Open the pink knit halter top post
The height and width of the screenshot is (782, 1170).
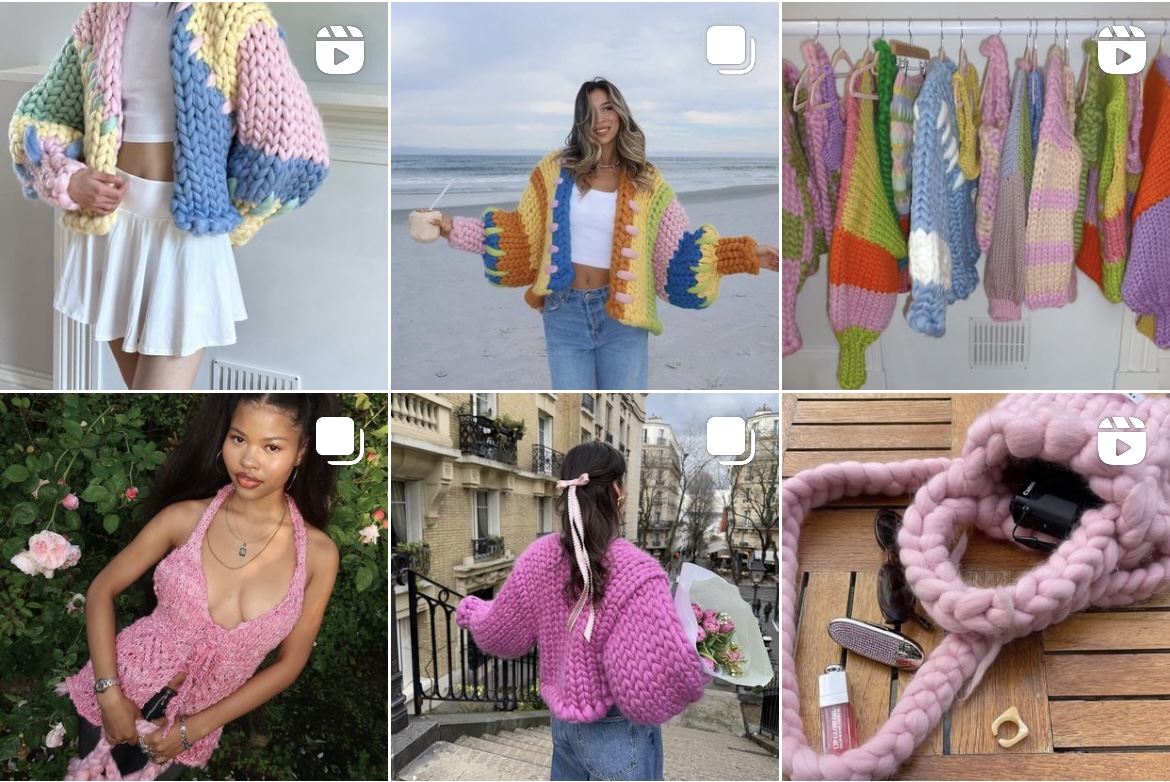(x=194, y=587)
